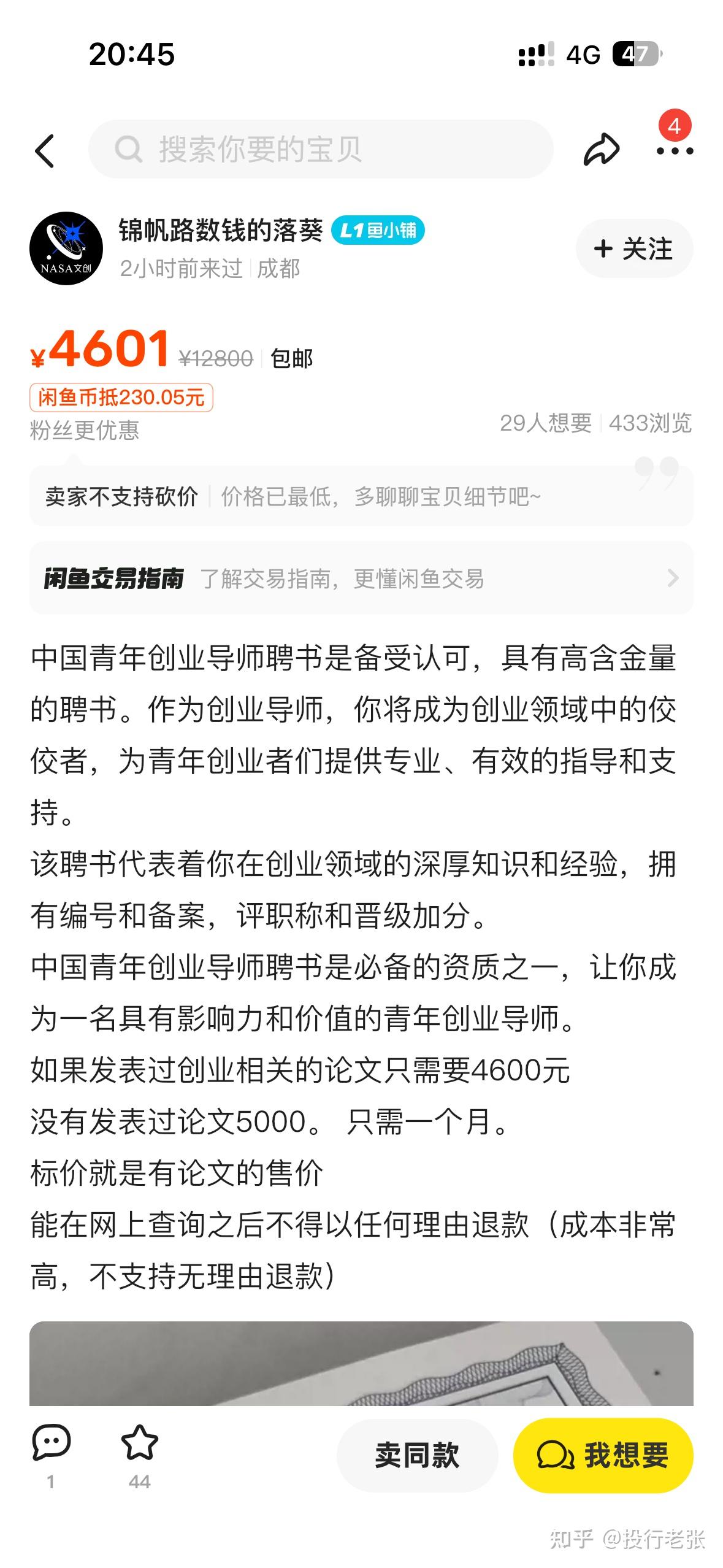The height and width of the screenshot is (1568, 723).
Task: Go back with the left arrow
Action: tap(45, 150)
